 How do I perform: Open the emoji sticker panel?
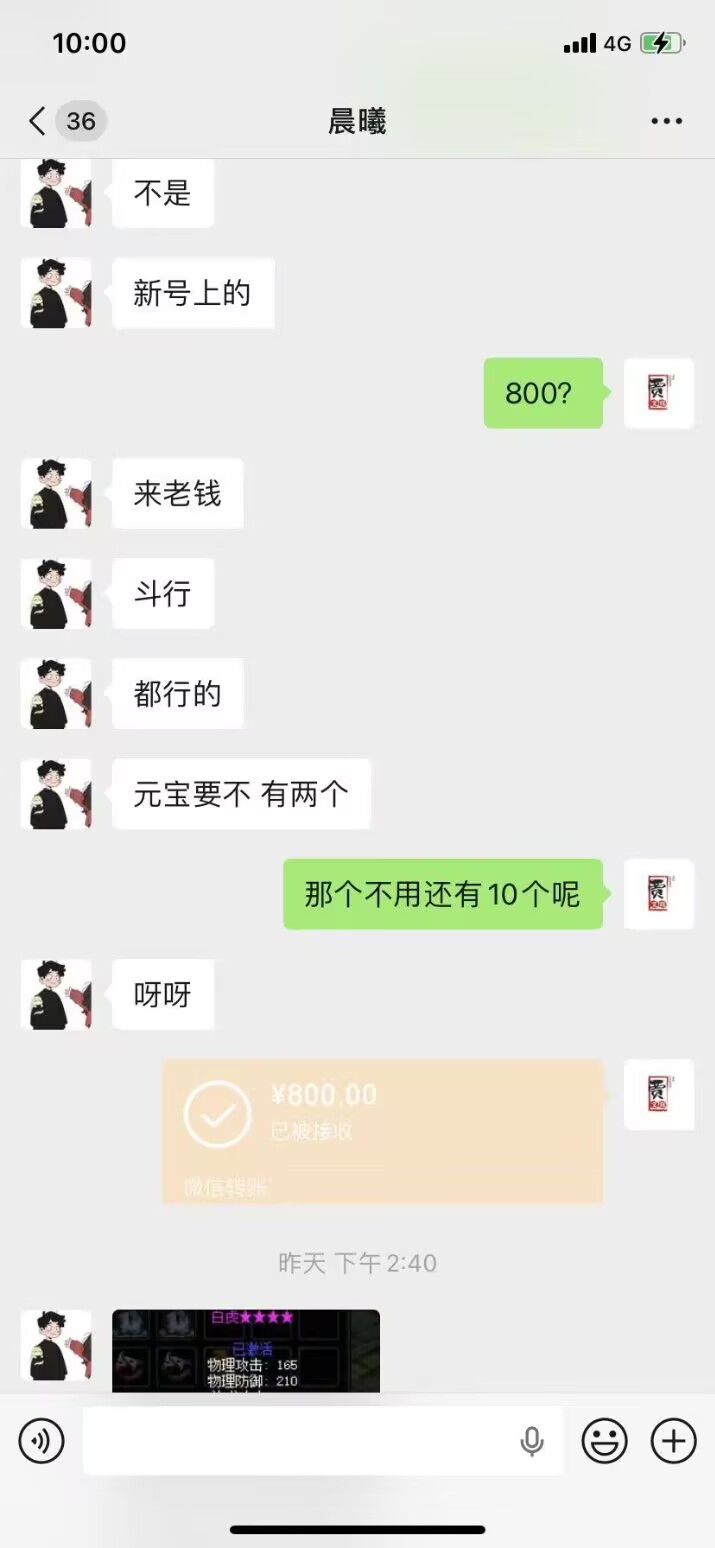click(x=605, y=1441)
